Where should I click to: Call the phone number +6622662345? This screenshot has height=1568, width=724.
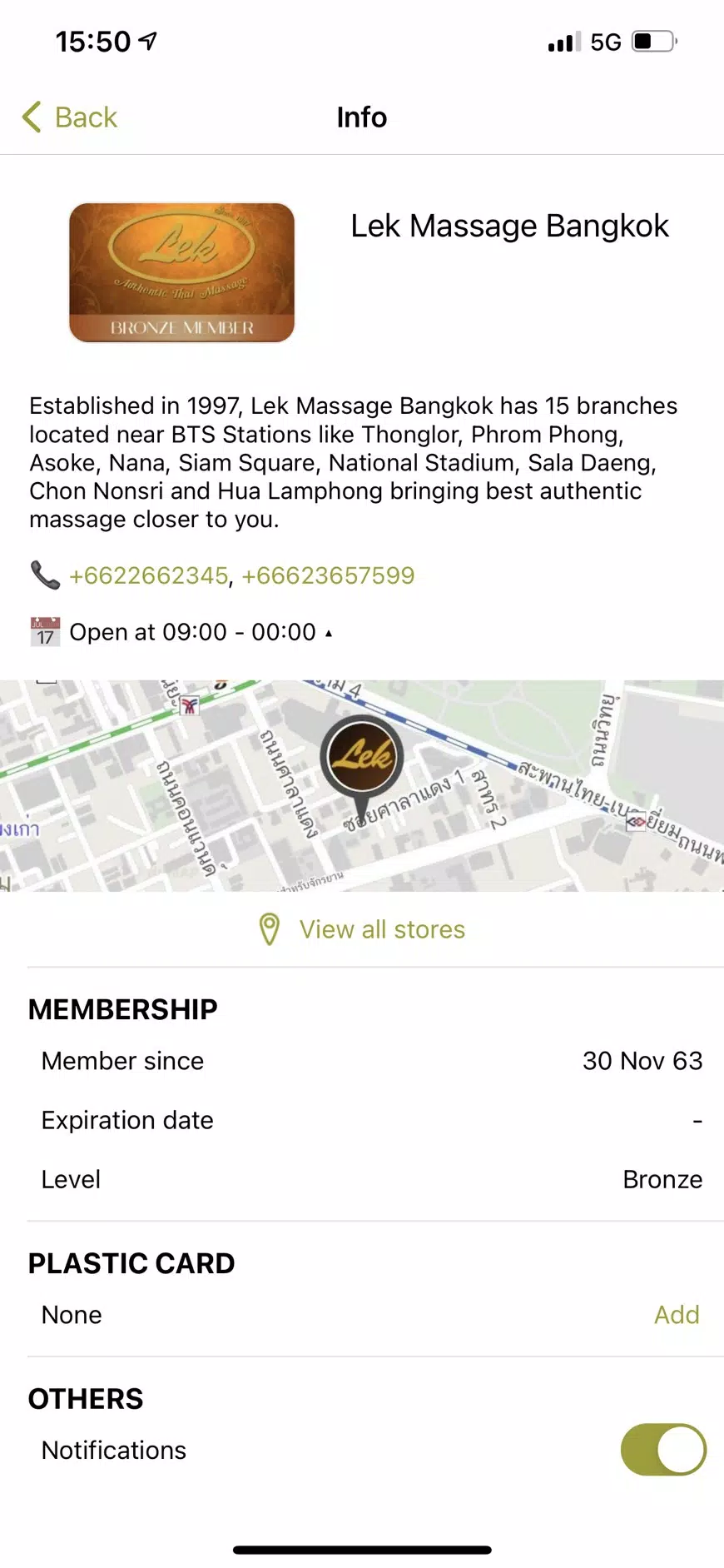click(148, 575)
